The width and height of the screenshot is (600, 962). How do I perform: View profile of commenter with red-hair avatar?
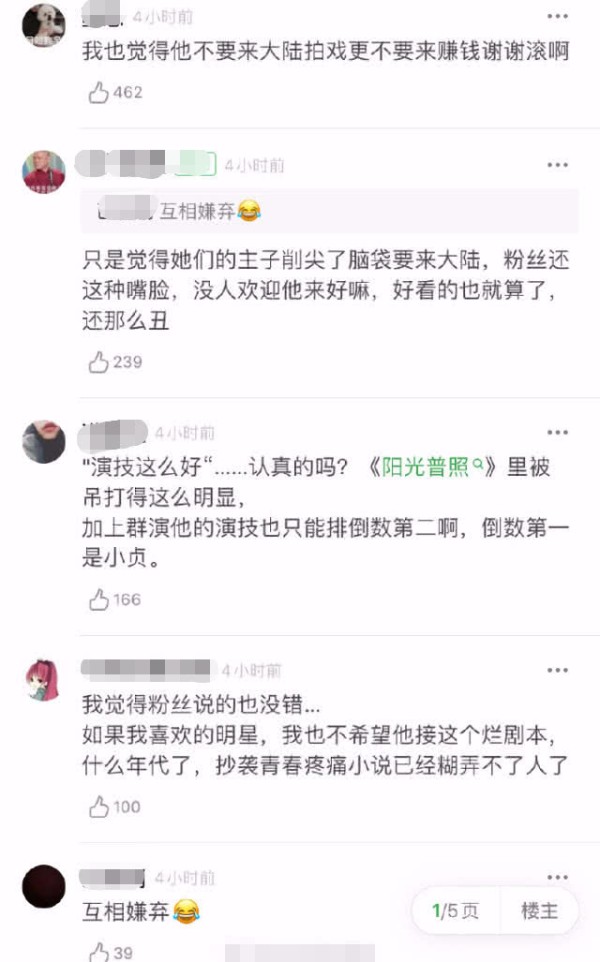coord(43,680)
